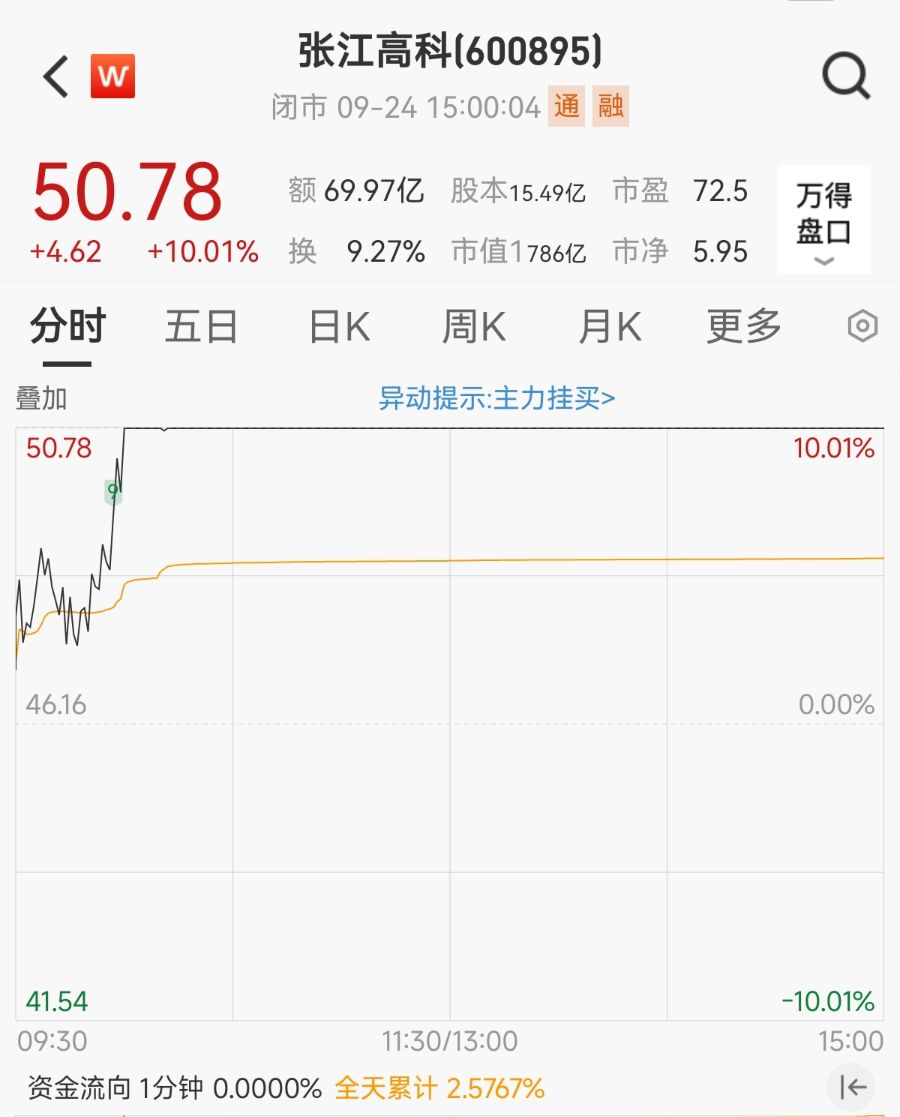Open chart settings hexagon icon
Viewport: 900px width, 1117px height.
862,327
